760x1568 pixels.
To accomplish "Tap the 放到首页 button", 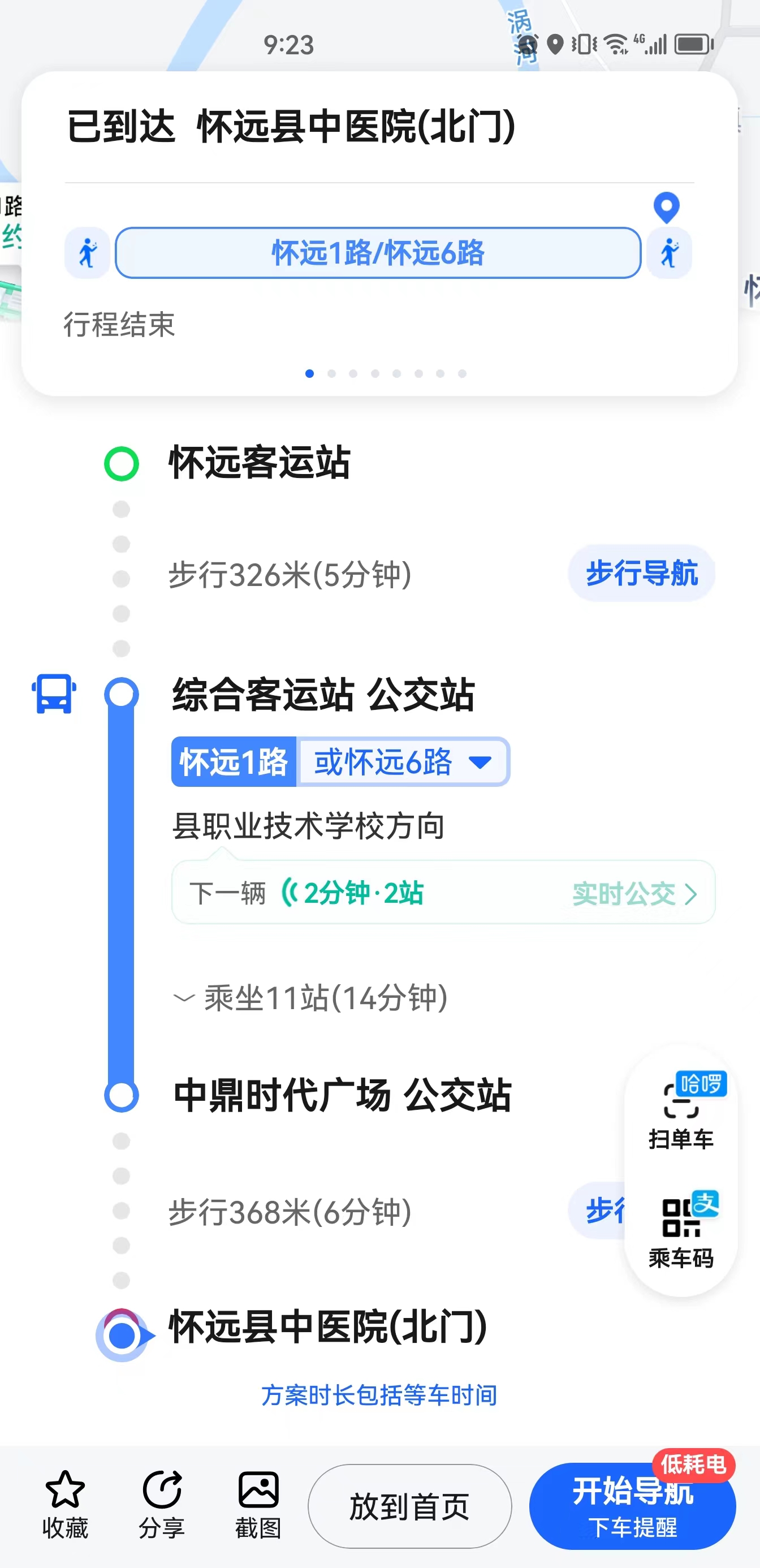I will click(409, 1506).
